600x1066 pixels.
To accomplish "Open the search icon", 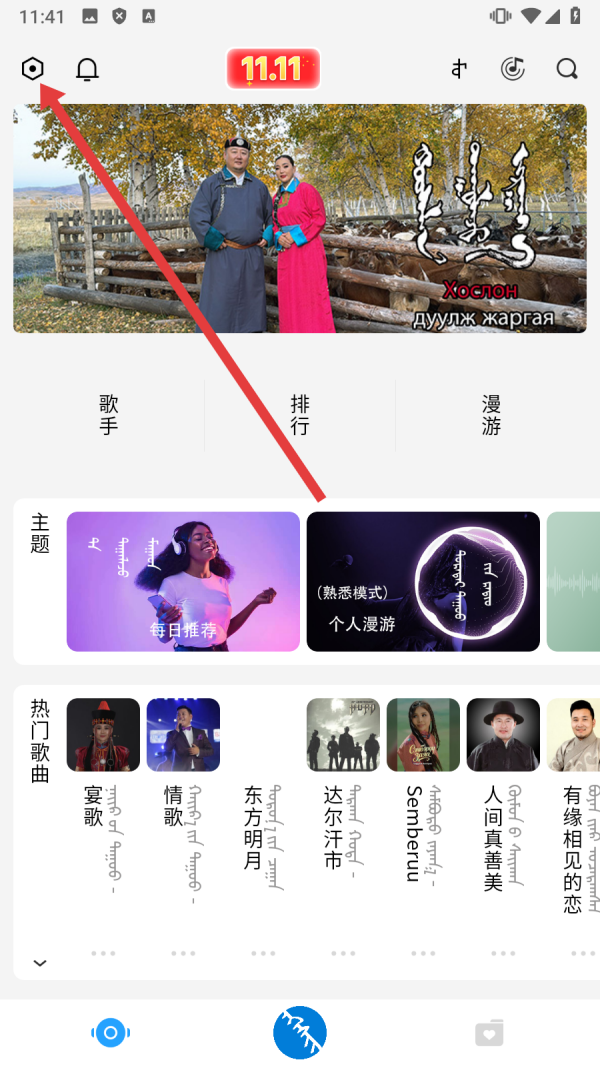I will pyautogui.click(x=567, y=69).
